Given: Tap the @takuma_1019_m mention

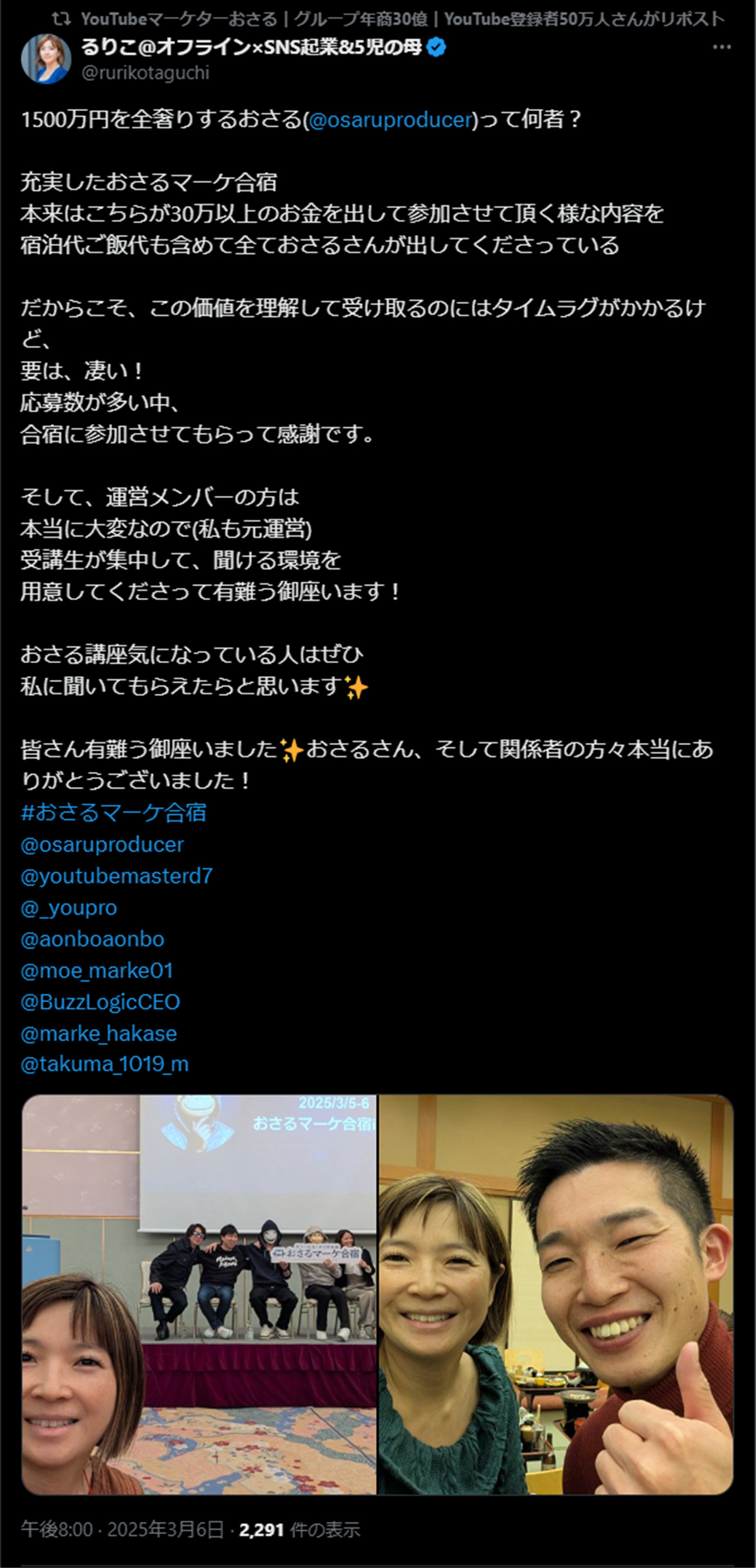Looking at the screenshot, I should 105,1064.
